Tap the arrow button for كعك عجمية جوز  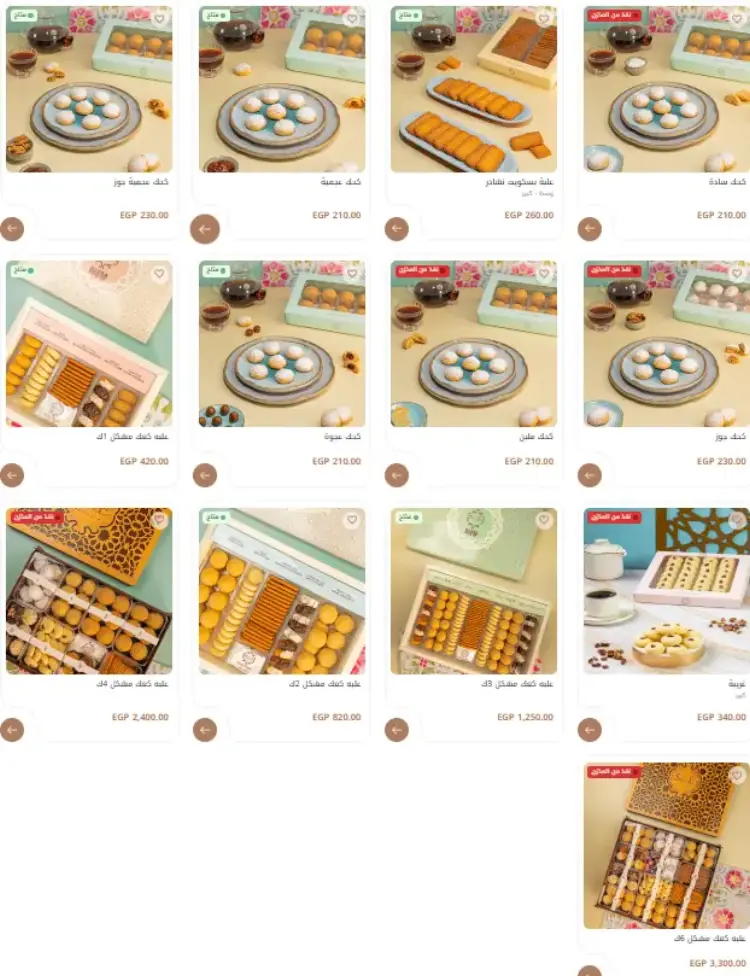12,229
